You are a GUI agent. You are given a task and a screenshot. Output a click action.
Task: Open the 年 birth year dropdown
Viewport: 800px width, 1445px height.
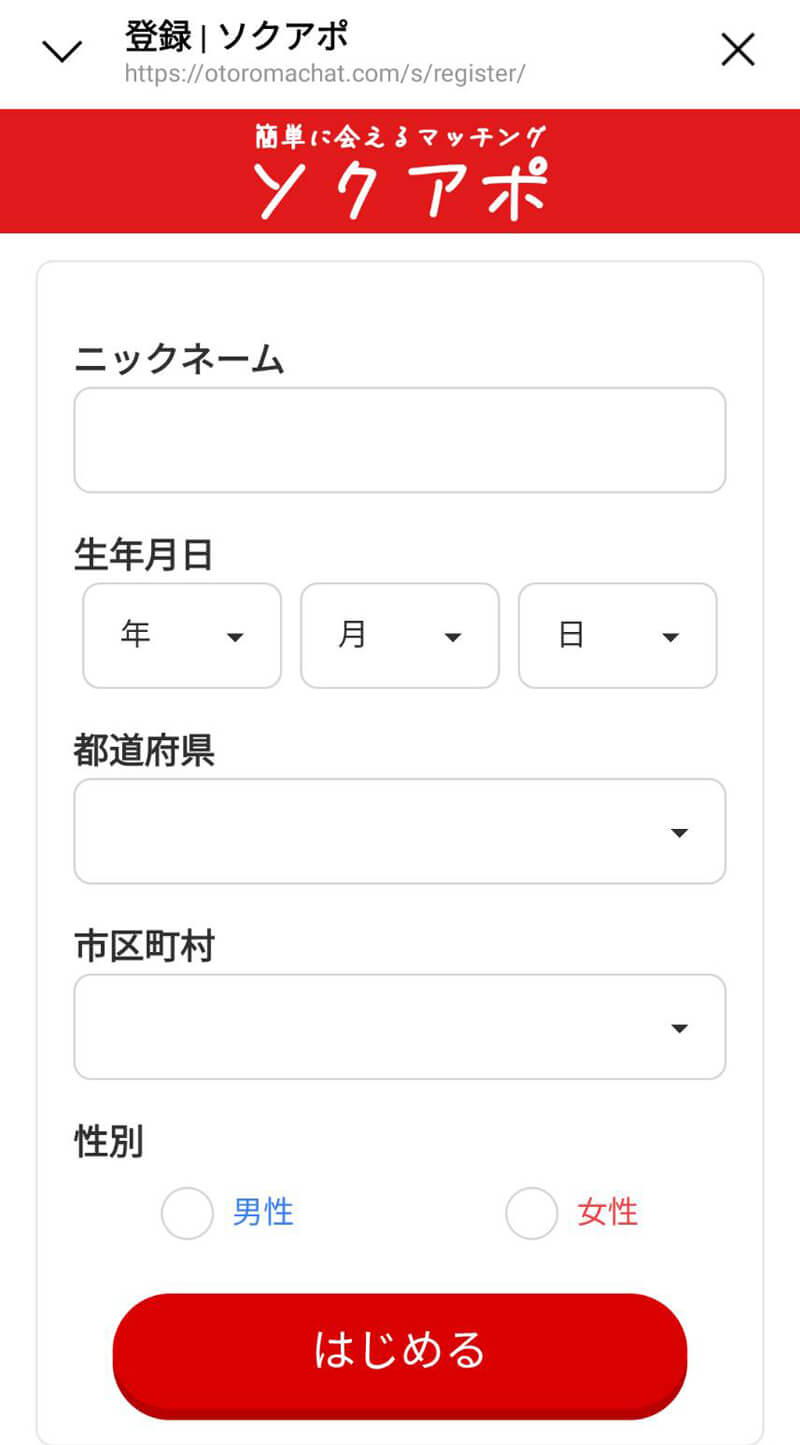click(181, 636)
